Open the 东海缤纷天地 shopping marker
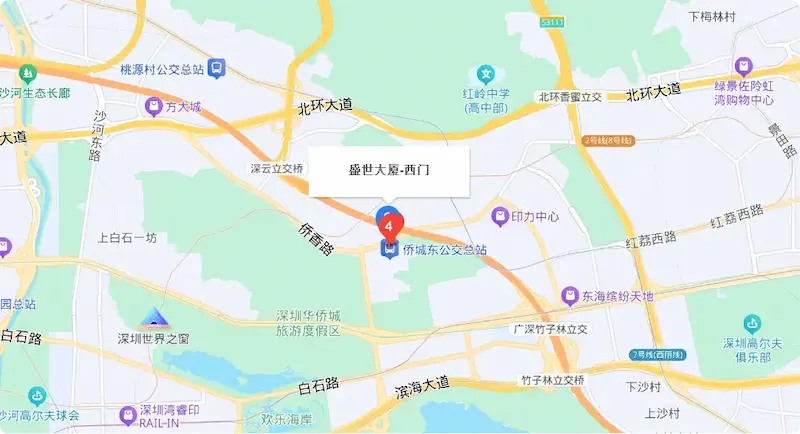 click(569, 296)
